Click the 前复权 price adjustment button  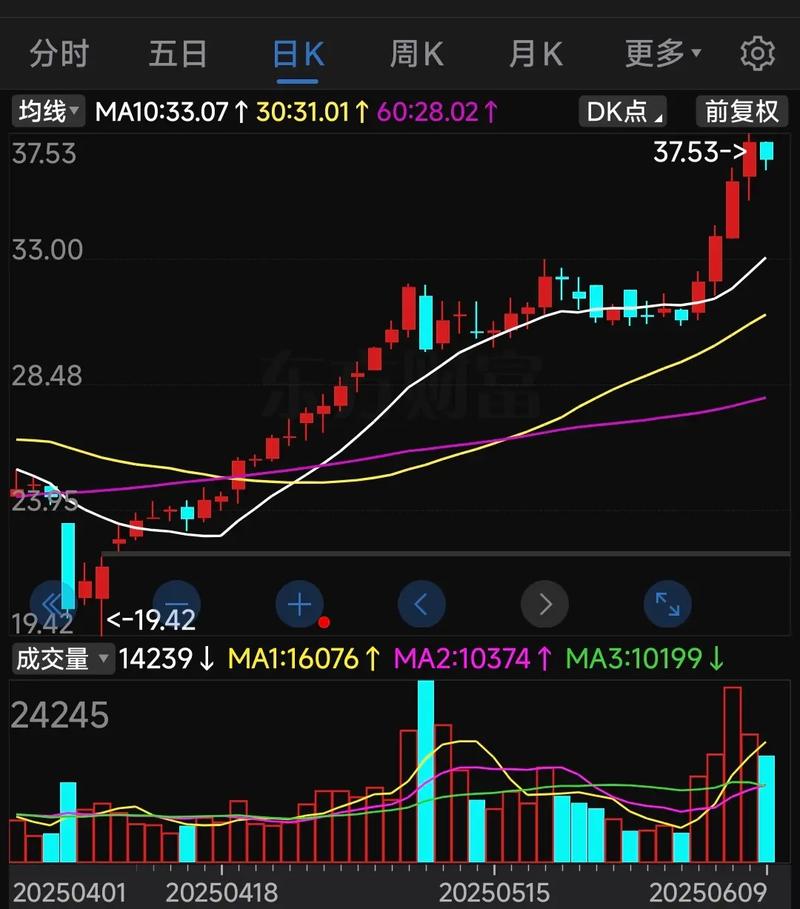coord(740,112)
